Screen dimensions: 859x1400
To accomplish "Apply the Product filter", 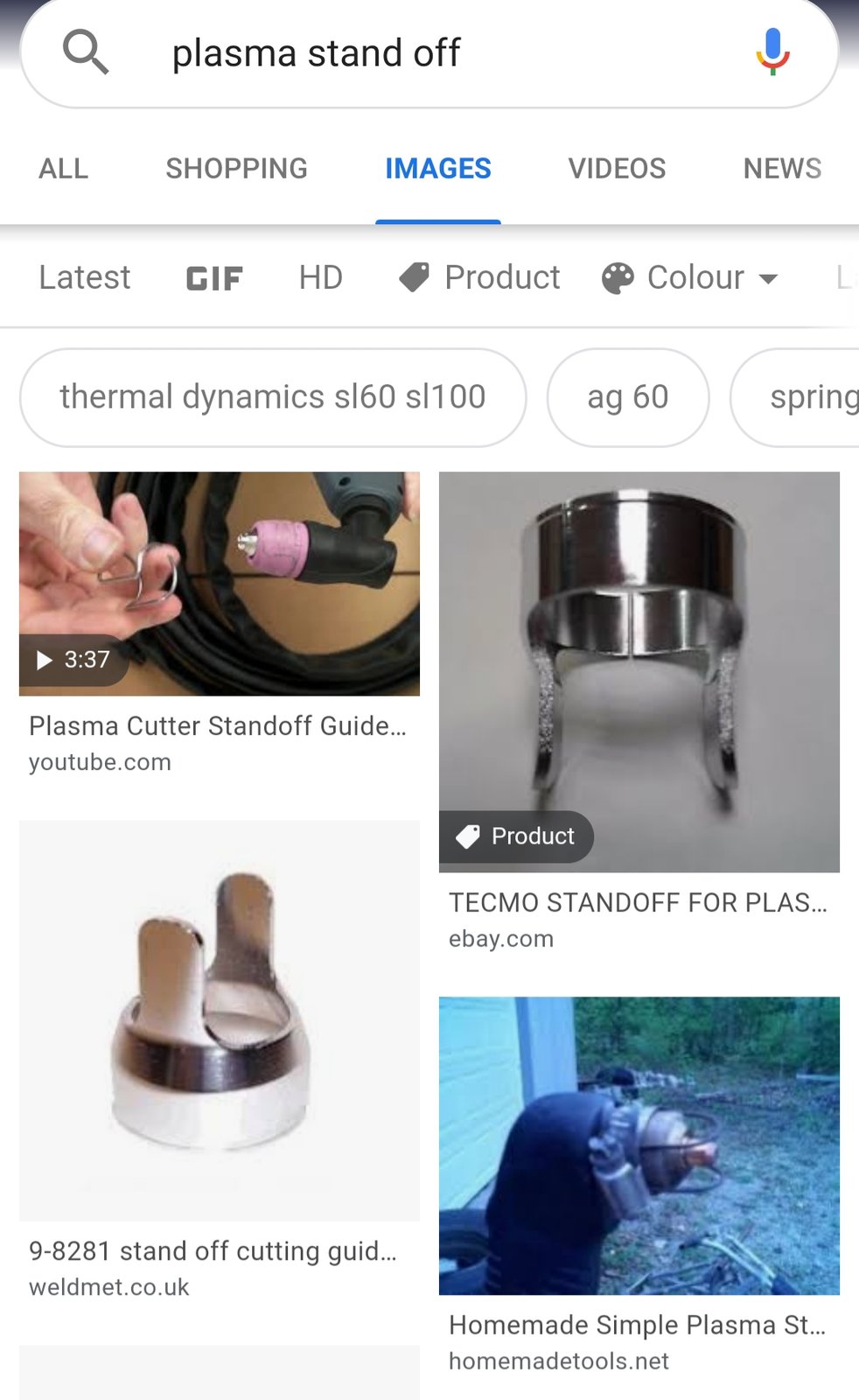I will click(x=479, y=277).
